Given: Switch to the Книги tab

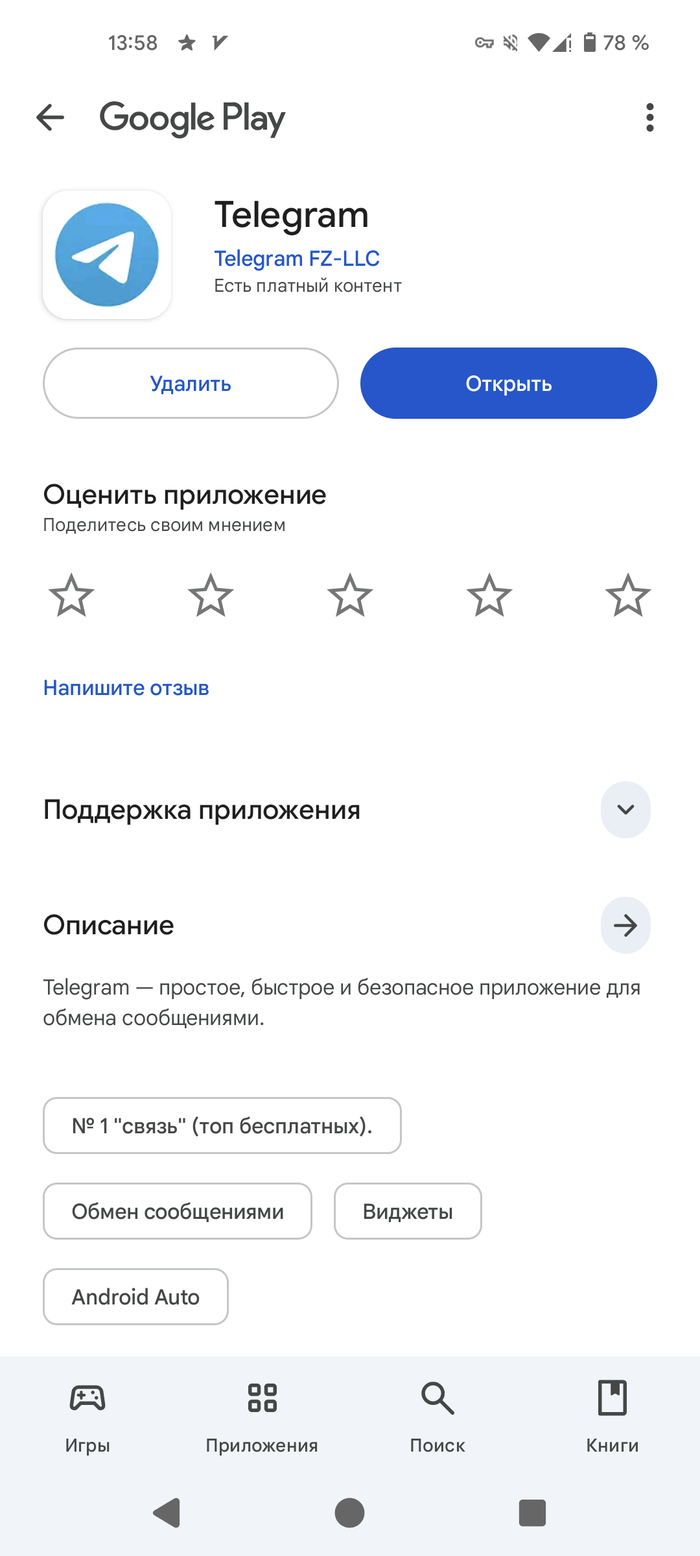Looking at the screenshot, I should [612, 1417].
